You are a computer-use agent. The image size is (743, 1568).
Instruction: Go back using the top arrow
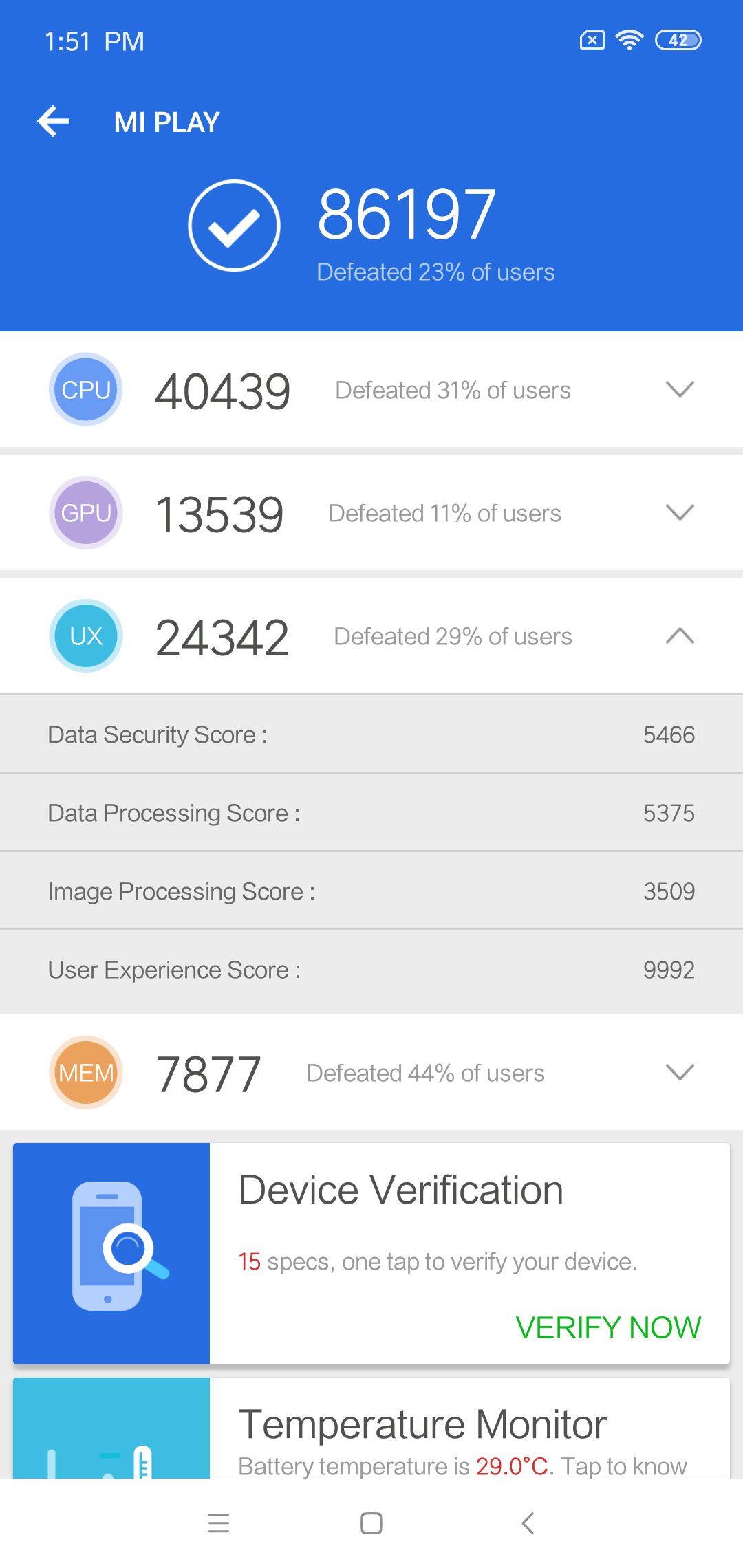53,121
